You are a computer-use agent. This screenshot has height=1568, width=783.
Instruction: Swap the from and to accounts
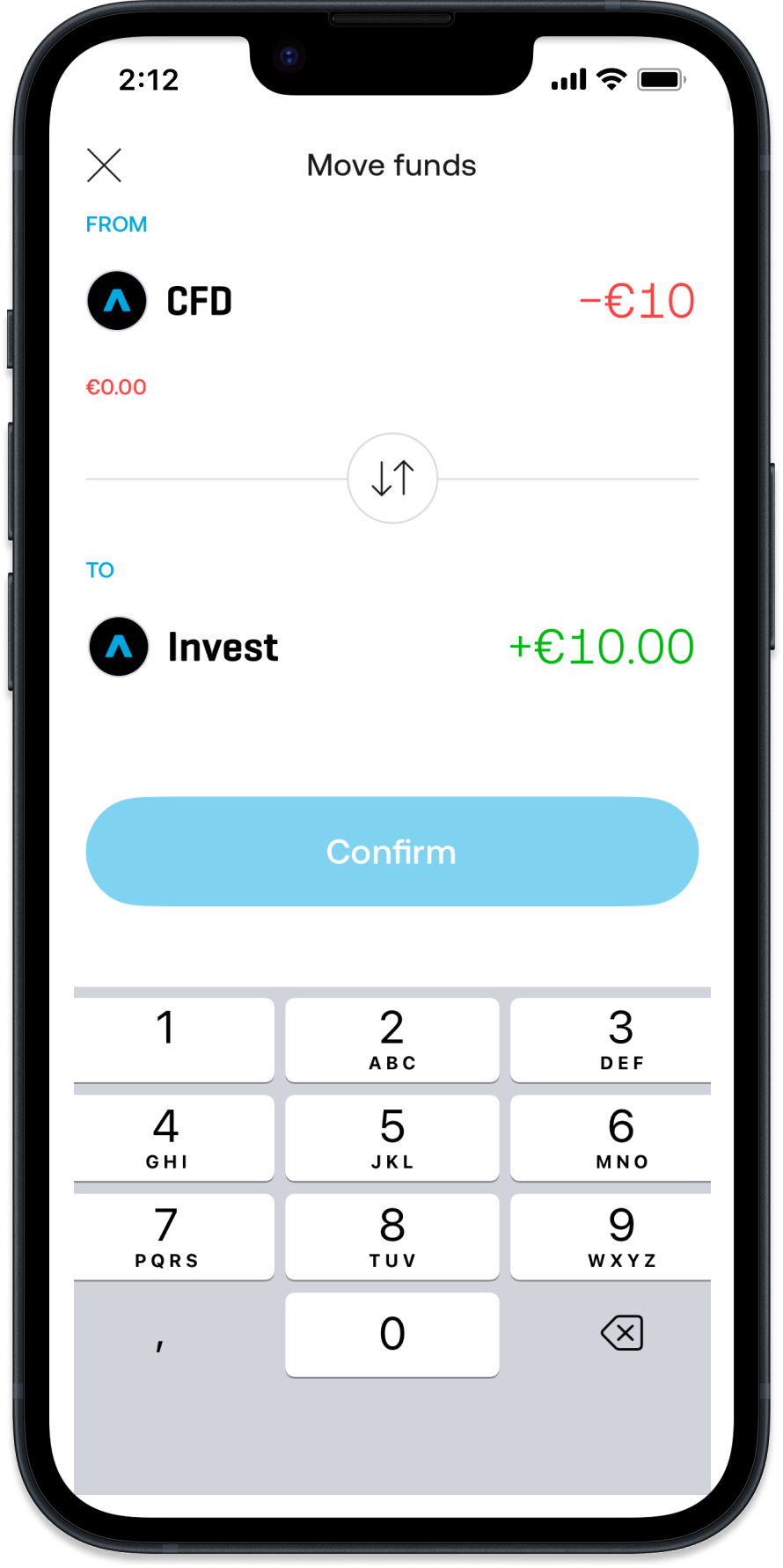coord(392,479)
